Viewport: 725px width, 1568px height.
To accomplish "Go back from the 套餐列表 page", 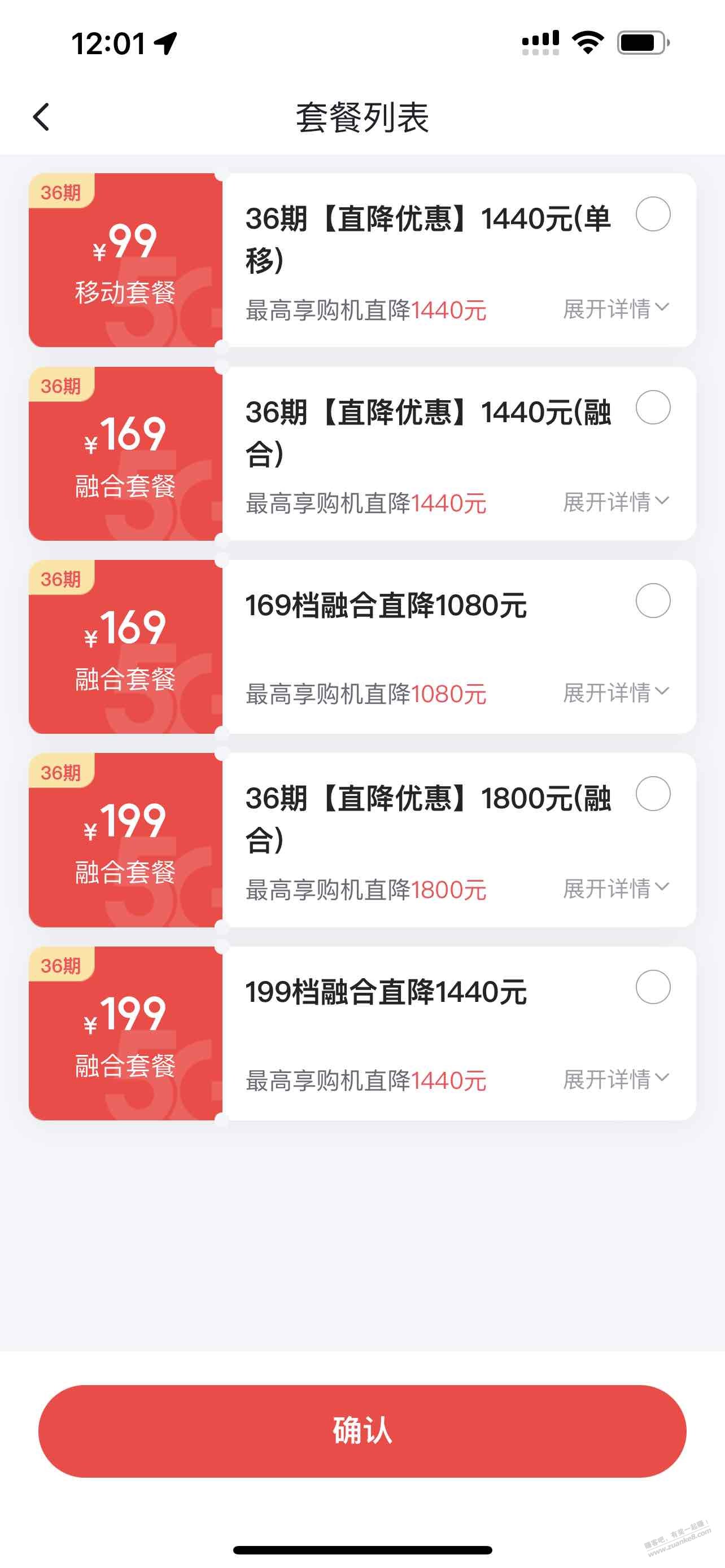I will (41, 117).
